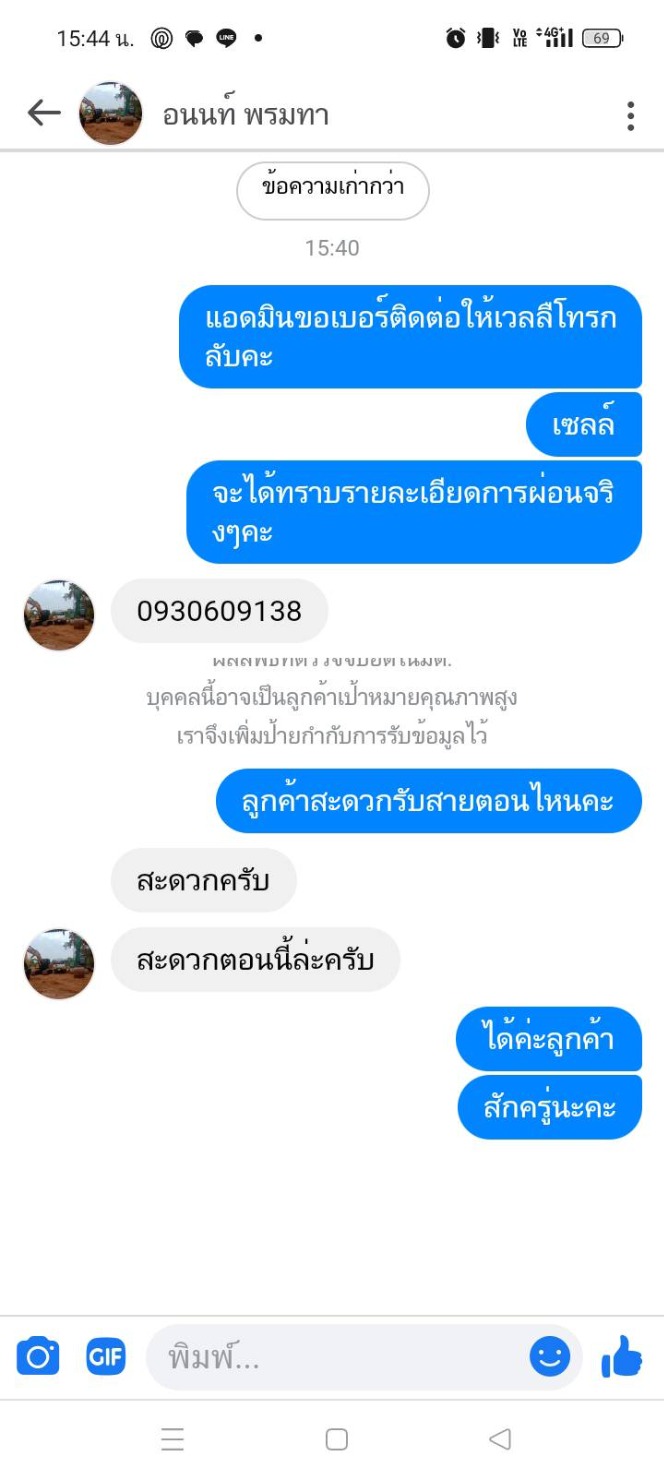This screenshot has width=664, height=1480.
Task: Open อนนท์ พรมทา's profile picture in the header
Action: click(x=111, y=114)
